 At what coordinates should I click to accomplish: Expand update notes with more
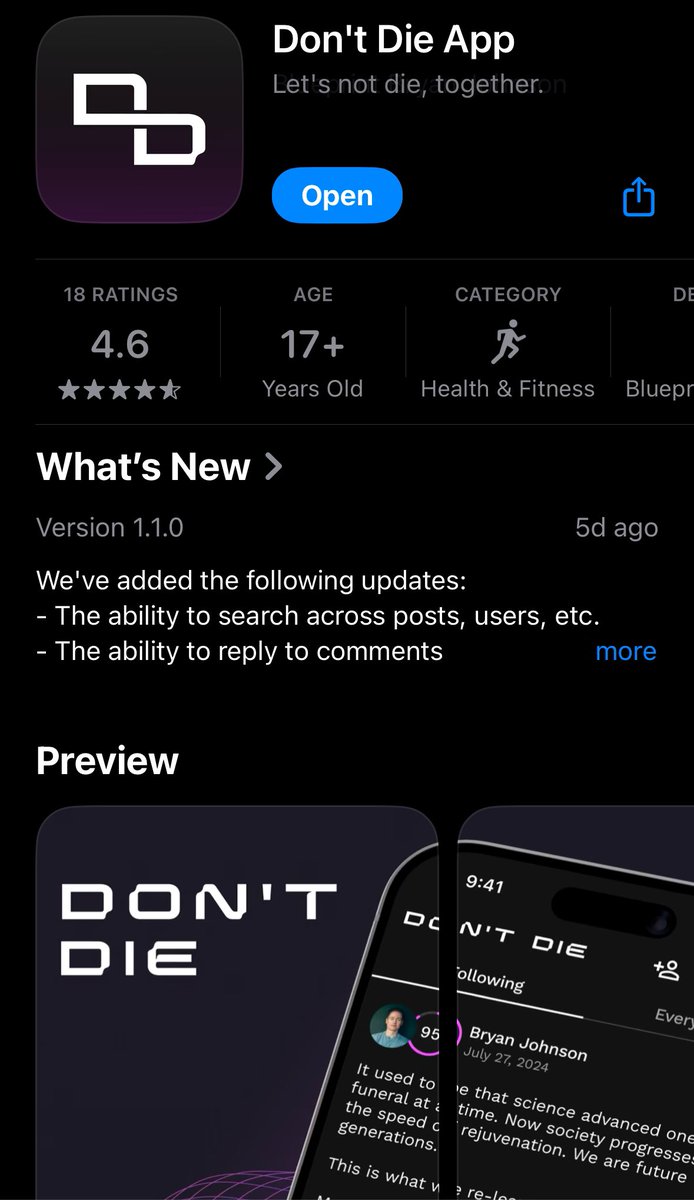click(625, 651)
